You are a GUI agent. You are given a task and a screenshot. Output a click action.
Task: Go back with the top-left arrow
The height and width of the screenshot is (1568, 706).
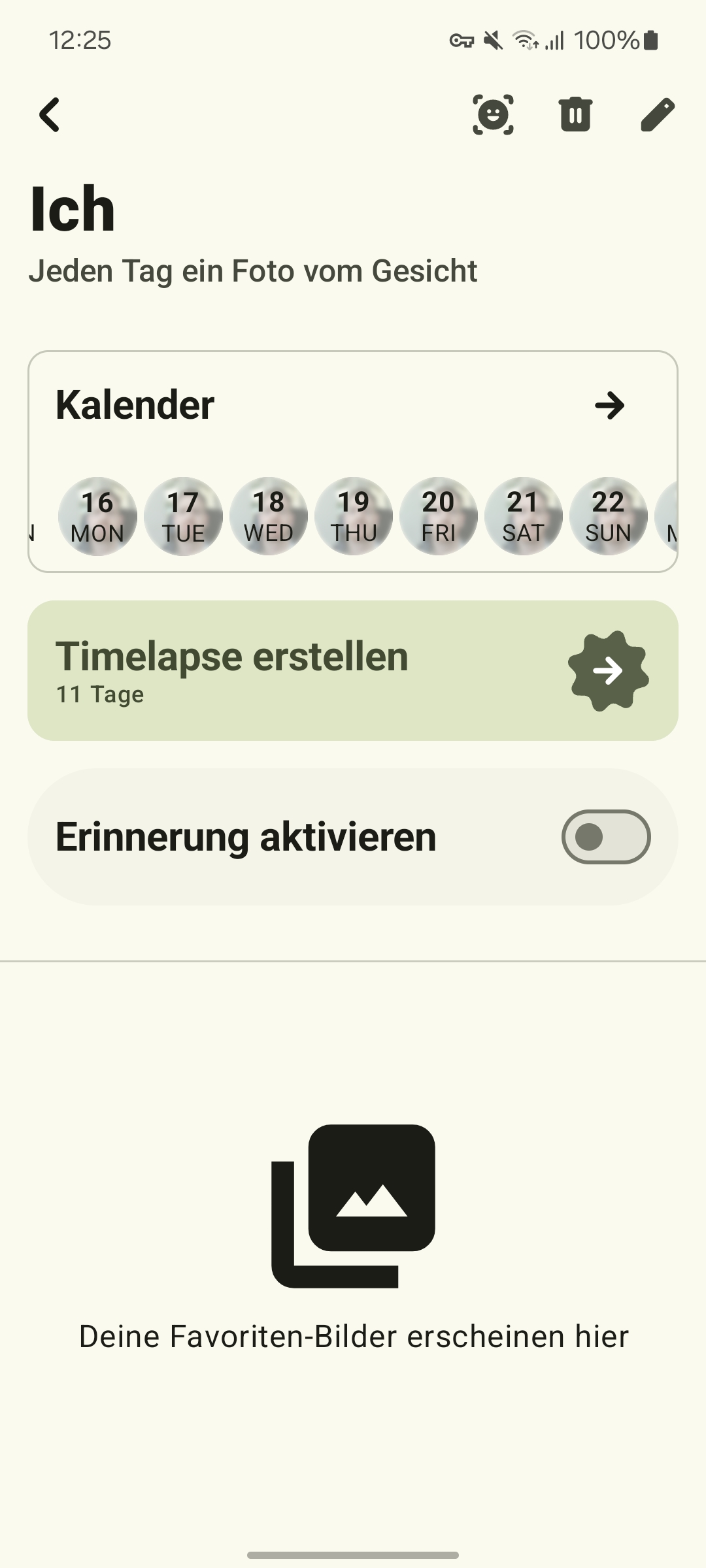(x=50, y=115)
